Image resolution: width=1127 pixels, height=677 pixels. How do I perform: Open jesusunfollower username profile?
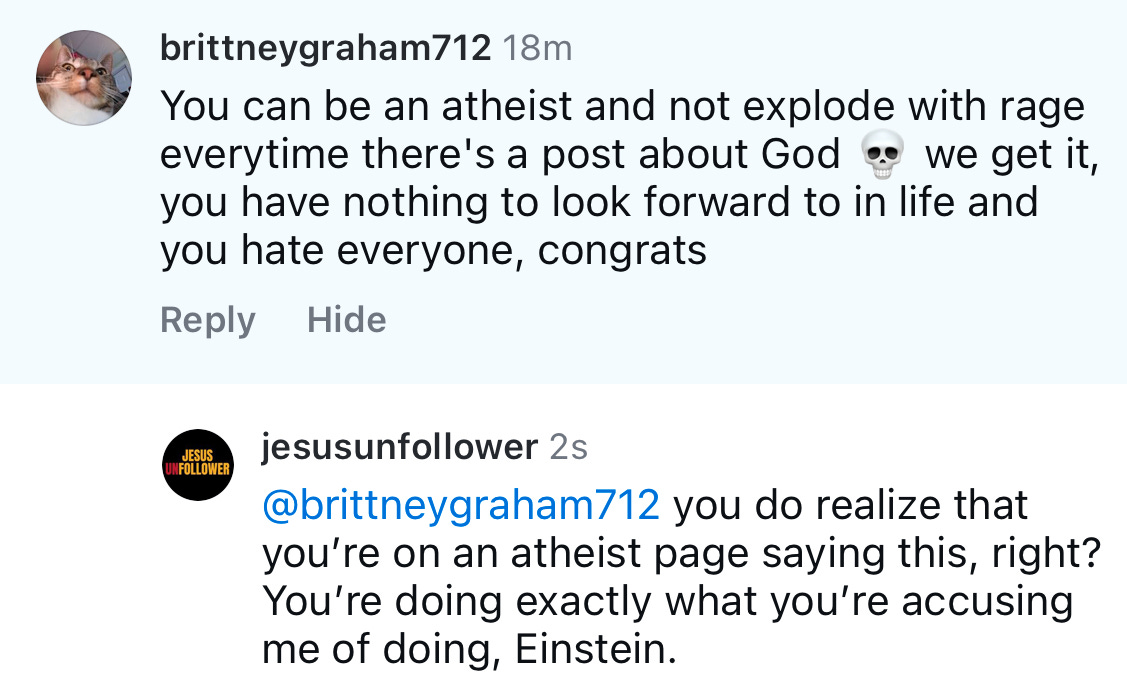click(399, 447)
